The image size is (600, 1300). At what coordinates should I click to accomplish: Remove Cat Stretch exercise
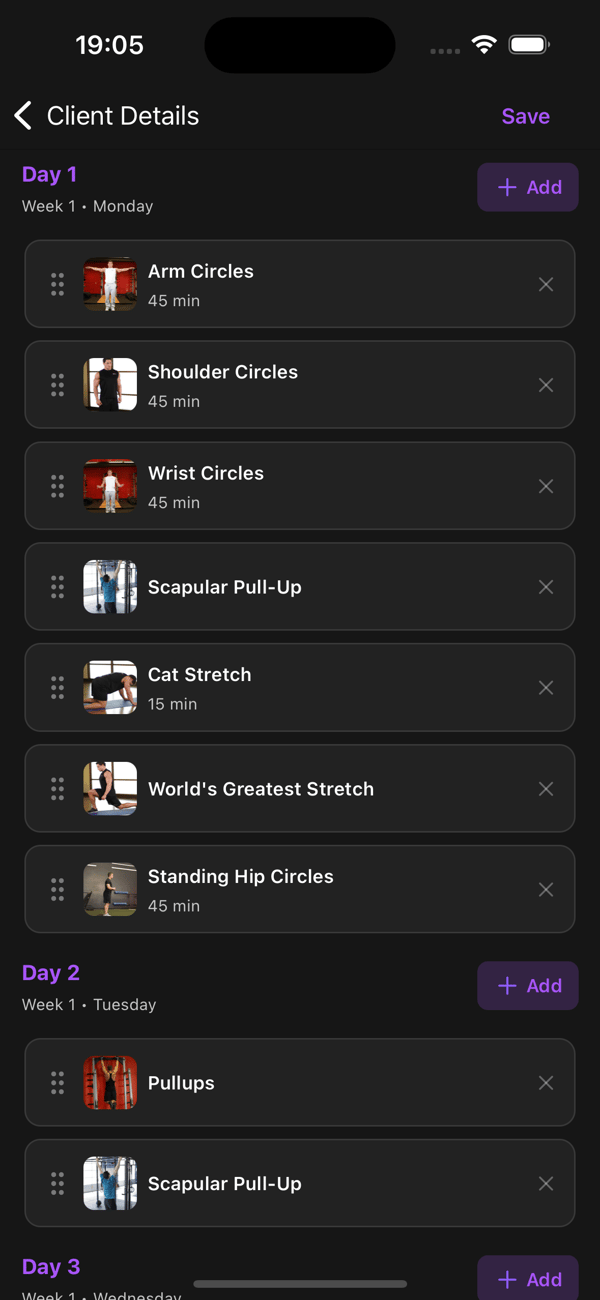click(546, 688)
